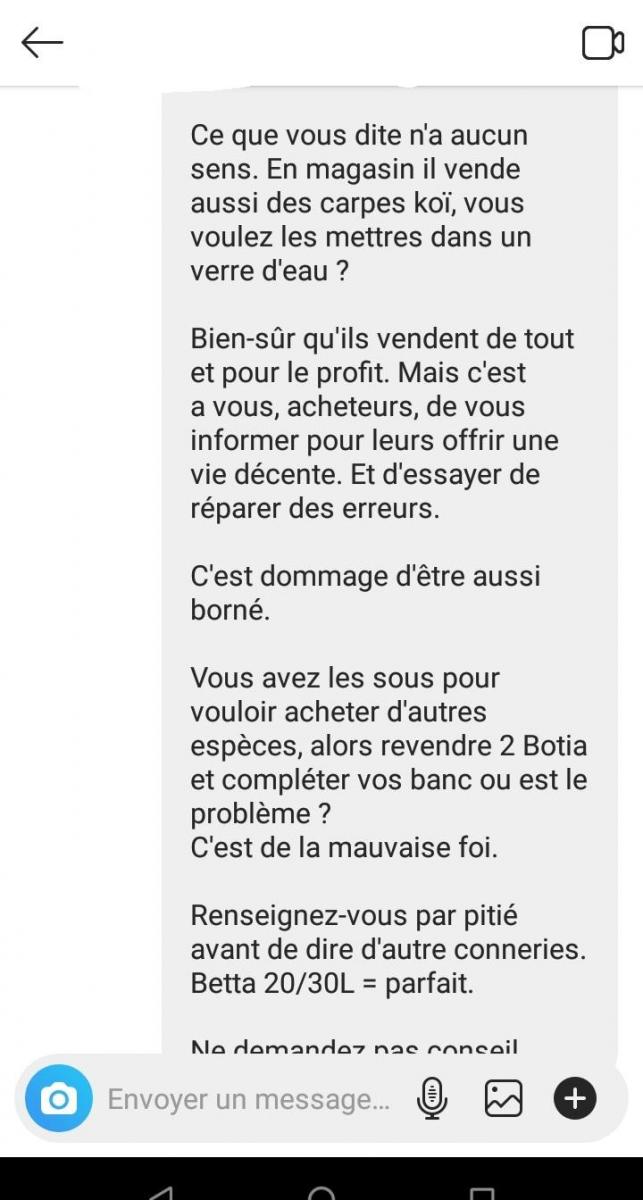This screenshot has height=1200, width=643.
Task: Attach a photo from the gallery
Action: 503,1100
